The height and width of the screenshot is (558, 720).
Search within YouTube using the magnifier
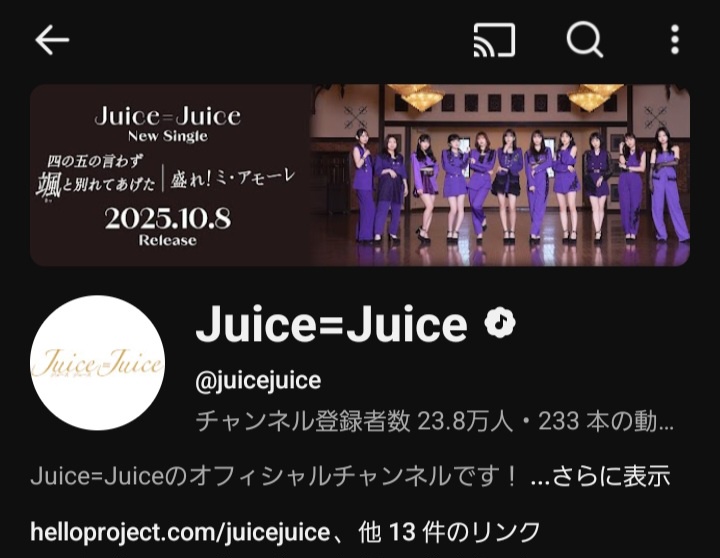point(585,40)
